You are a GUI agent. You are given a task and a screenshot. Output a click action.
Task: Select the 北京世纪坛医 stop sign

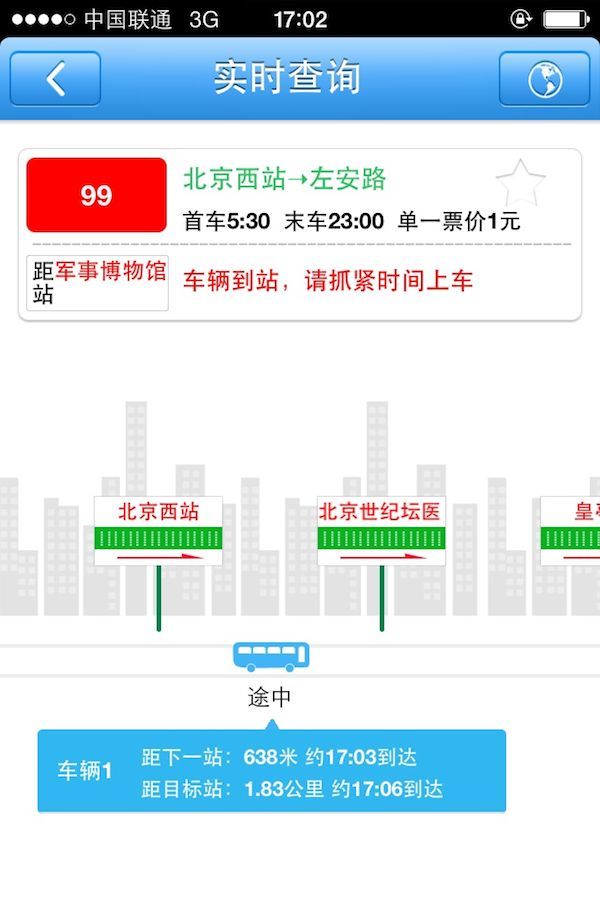381,531
